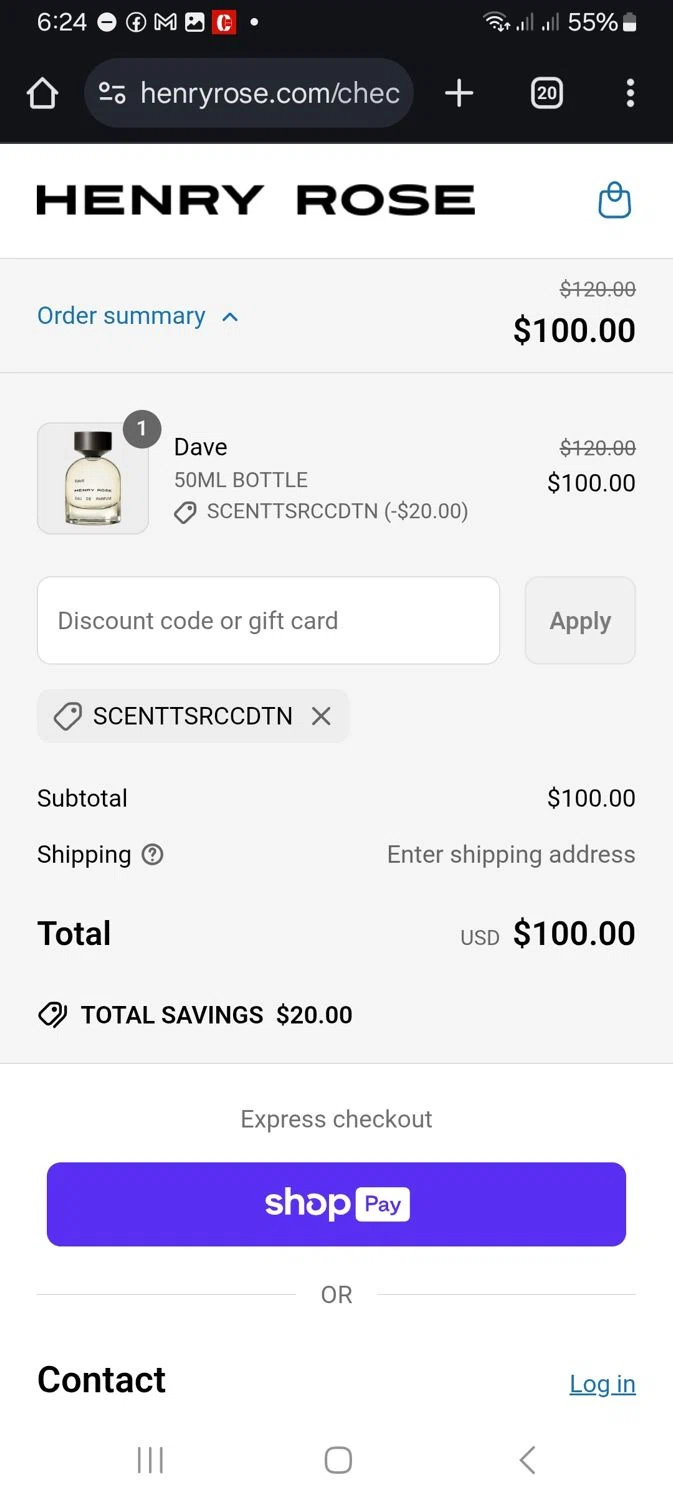The width and height of the screenshot is (673, 1500).
Task: Show recent apps from navigation bar
Action: [x=150, y=1460]
